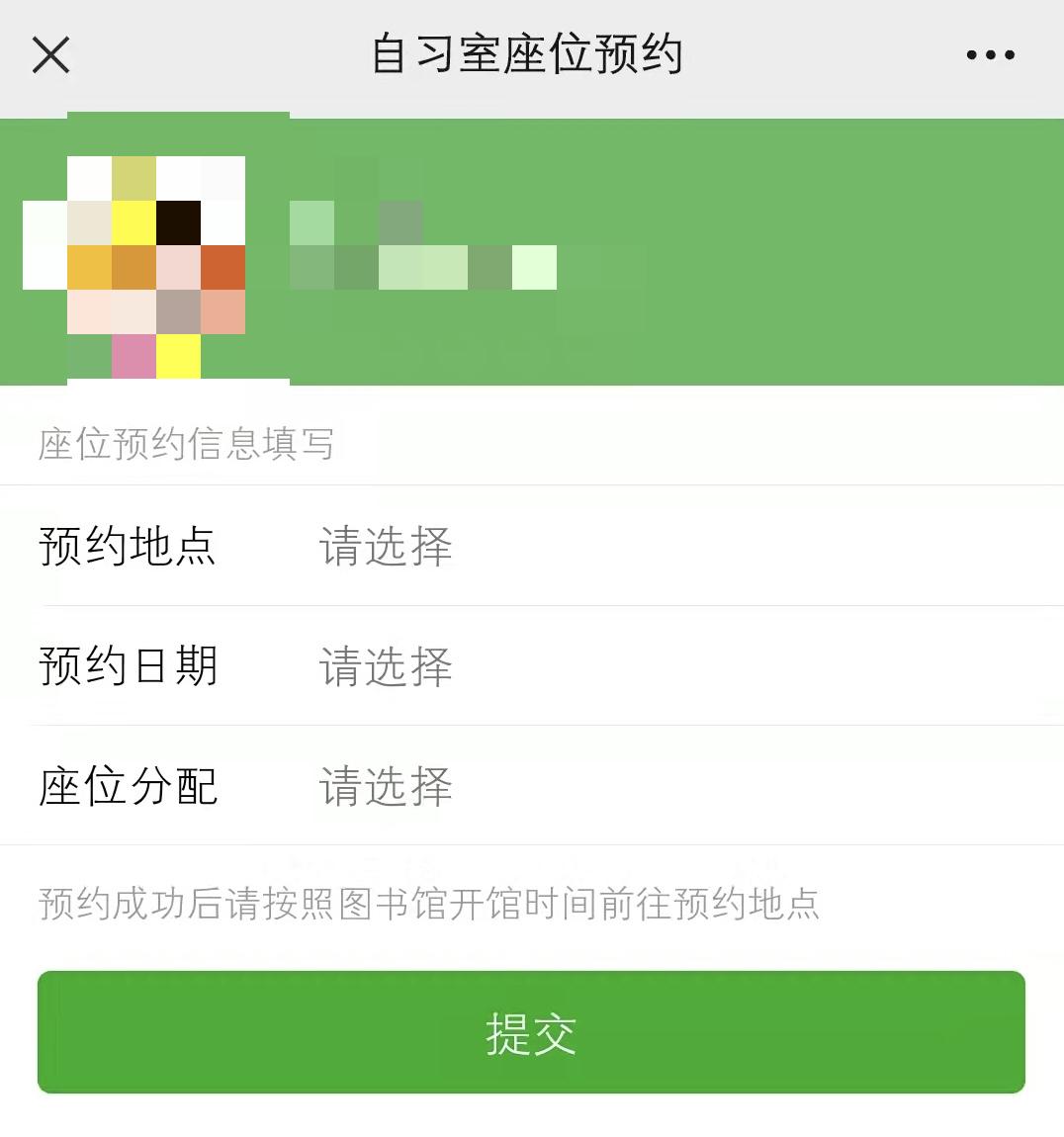Image resolution: width=1064 pixels, height=1137 pixels.
Task: Close the 自习室座位预约 page
Action: click(x=50, y=55)
